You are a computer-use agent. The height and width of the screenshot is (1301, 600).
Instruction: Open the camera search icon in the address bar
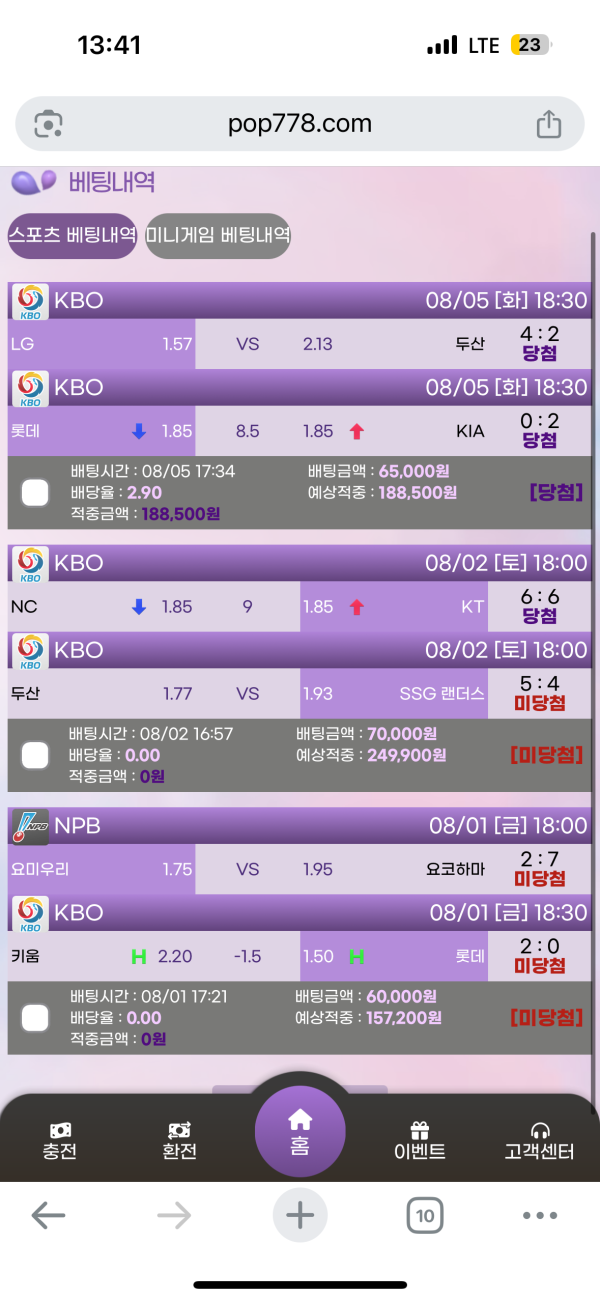49,124
